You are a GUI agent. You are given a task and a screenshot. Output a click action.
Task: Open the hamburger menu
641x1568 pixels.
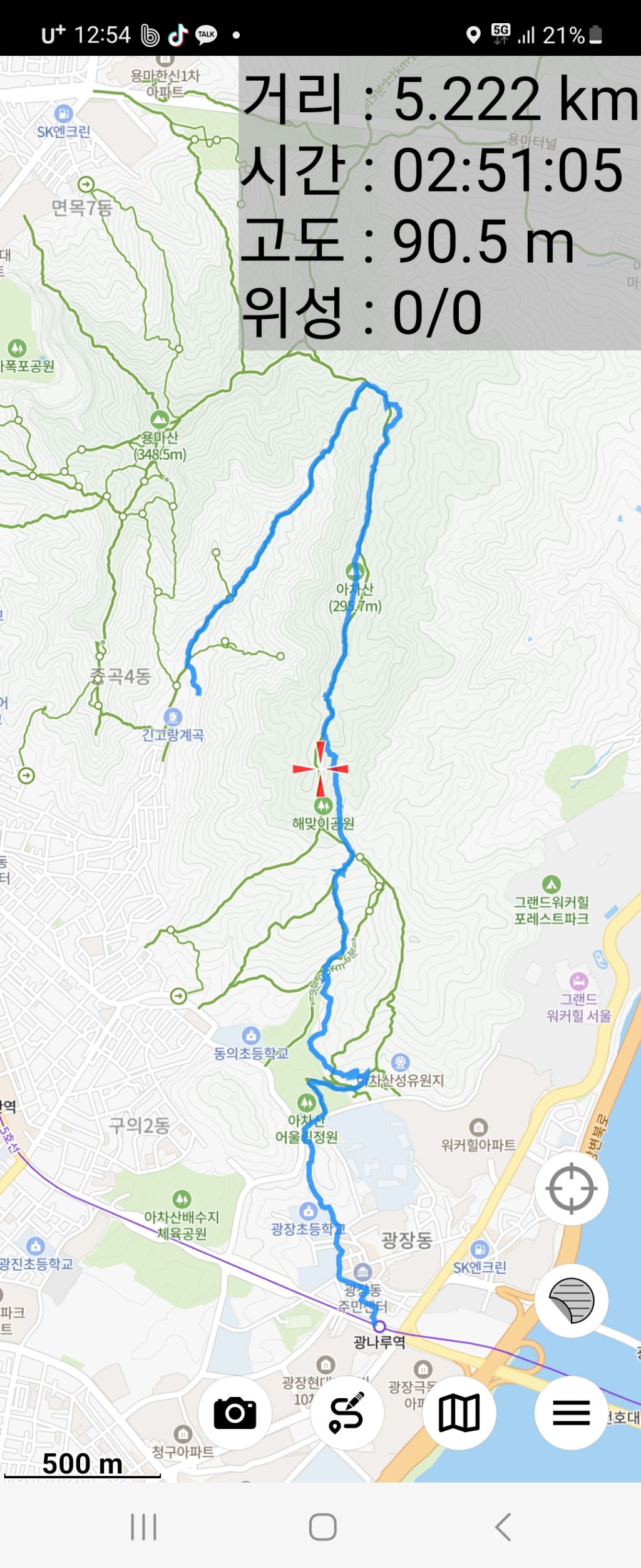[571, 1413]
